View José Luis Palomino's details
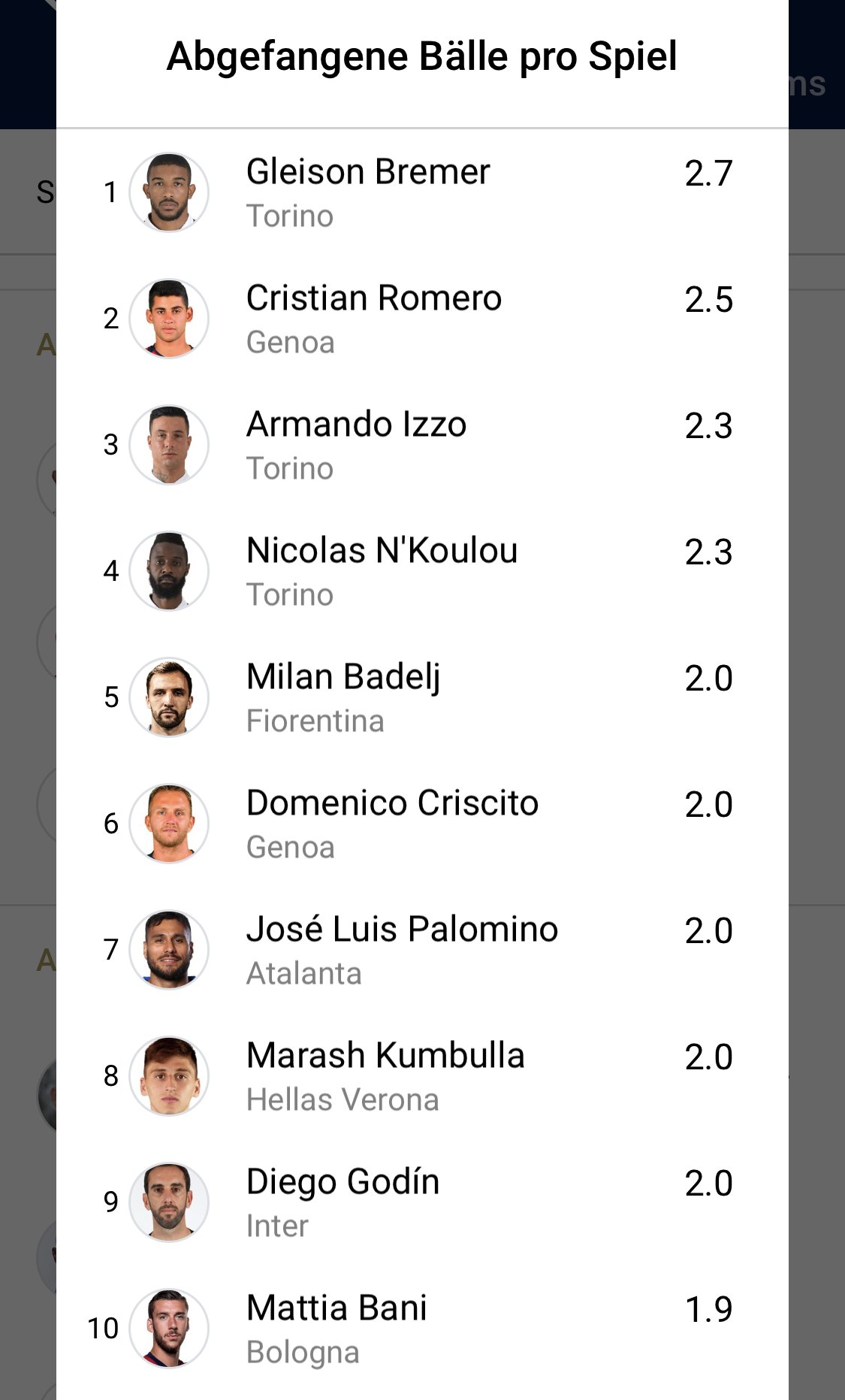Screen dimensions: 845x1400 coord(422,950)
